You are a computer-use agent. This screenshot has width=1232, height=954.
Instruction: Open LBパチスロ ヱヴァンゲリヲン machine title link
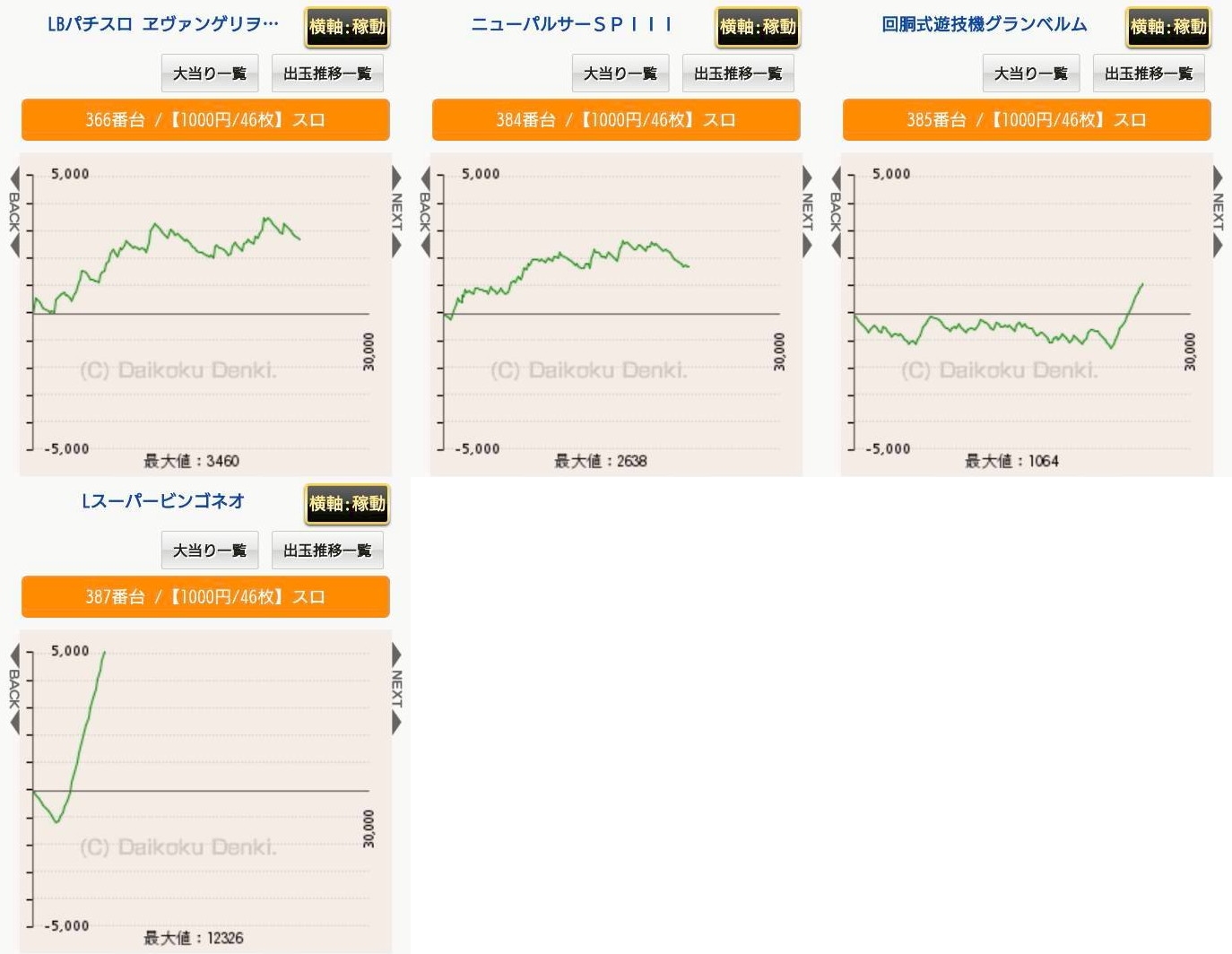click(x=163, y=24)
